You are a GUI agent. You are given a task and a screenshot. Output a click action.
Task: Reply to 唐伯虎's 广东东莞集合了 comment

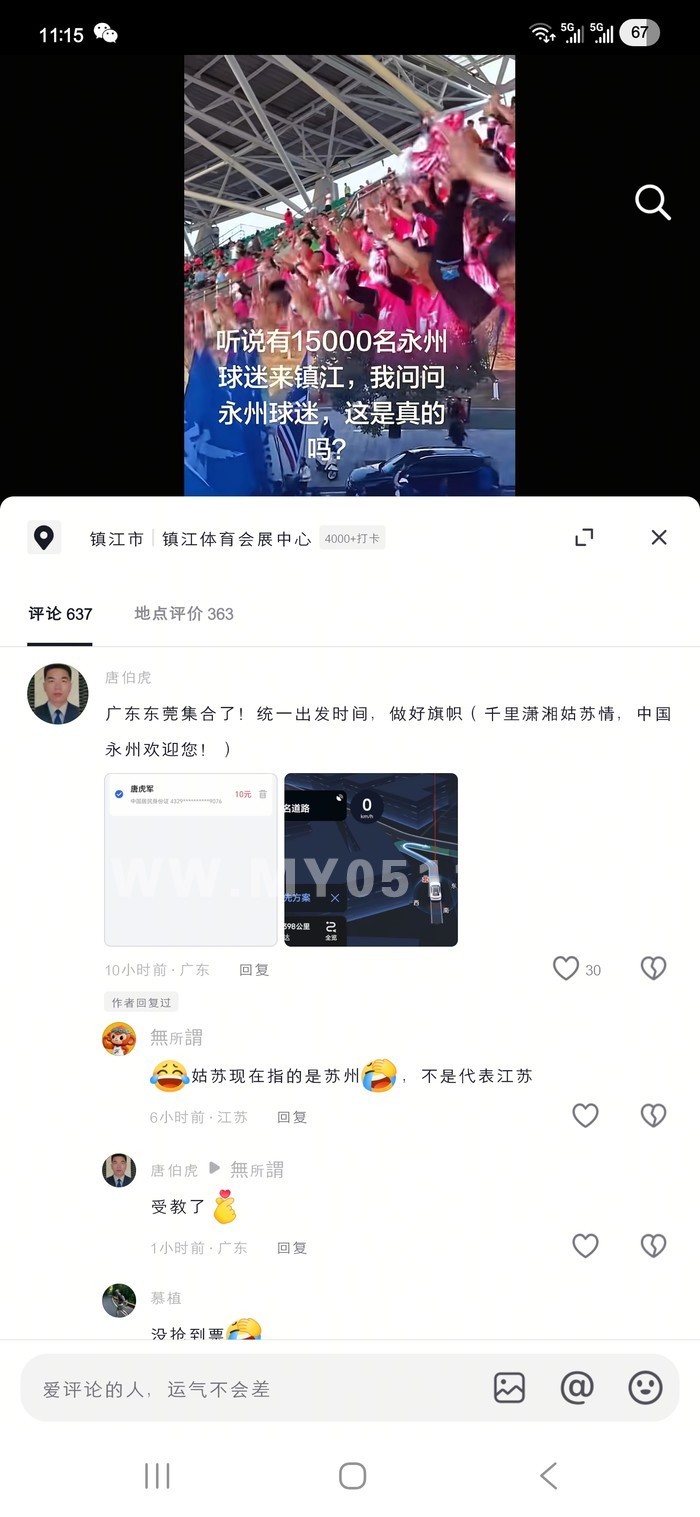pyautogui.click(x=254, y=970)
